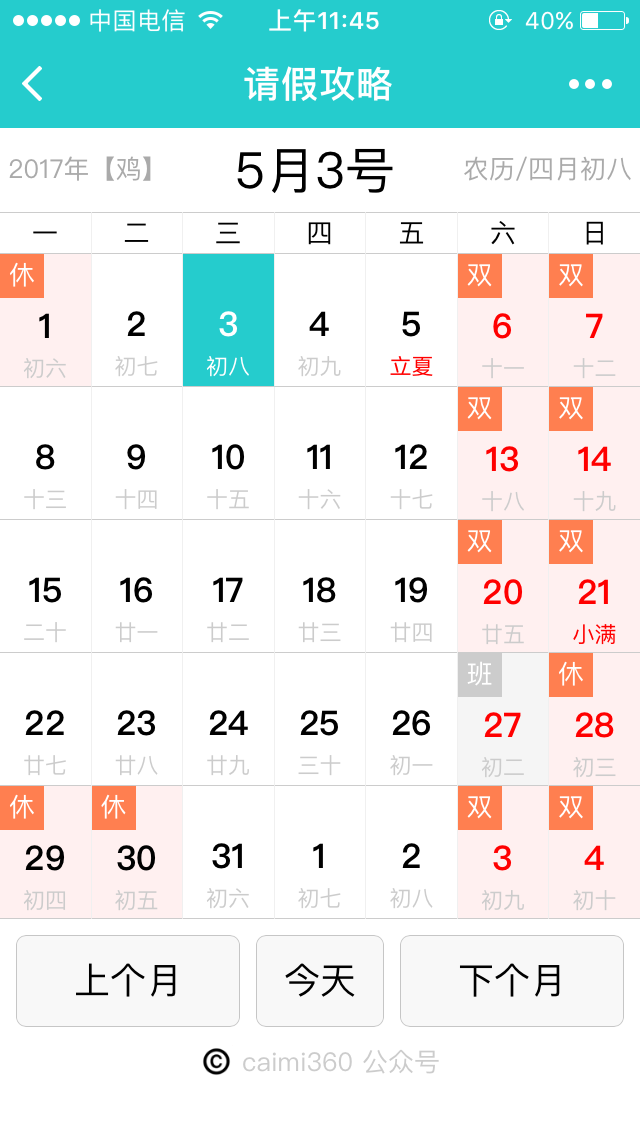Select May 7 十二

coord(594,320)
